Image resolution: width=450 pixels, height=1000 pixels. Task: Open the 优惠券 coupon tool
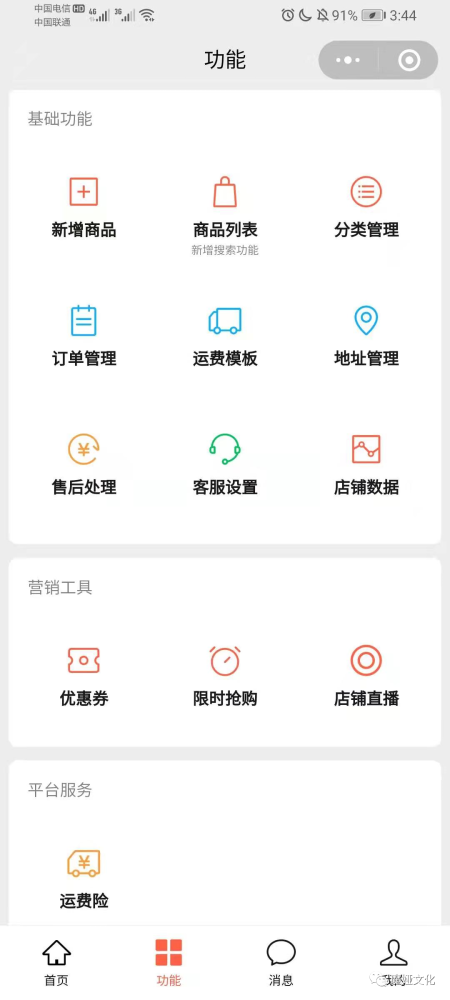click(83, 676)
